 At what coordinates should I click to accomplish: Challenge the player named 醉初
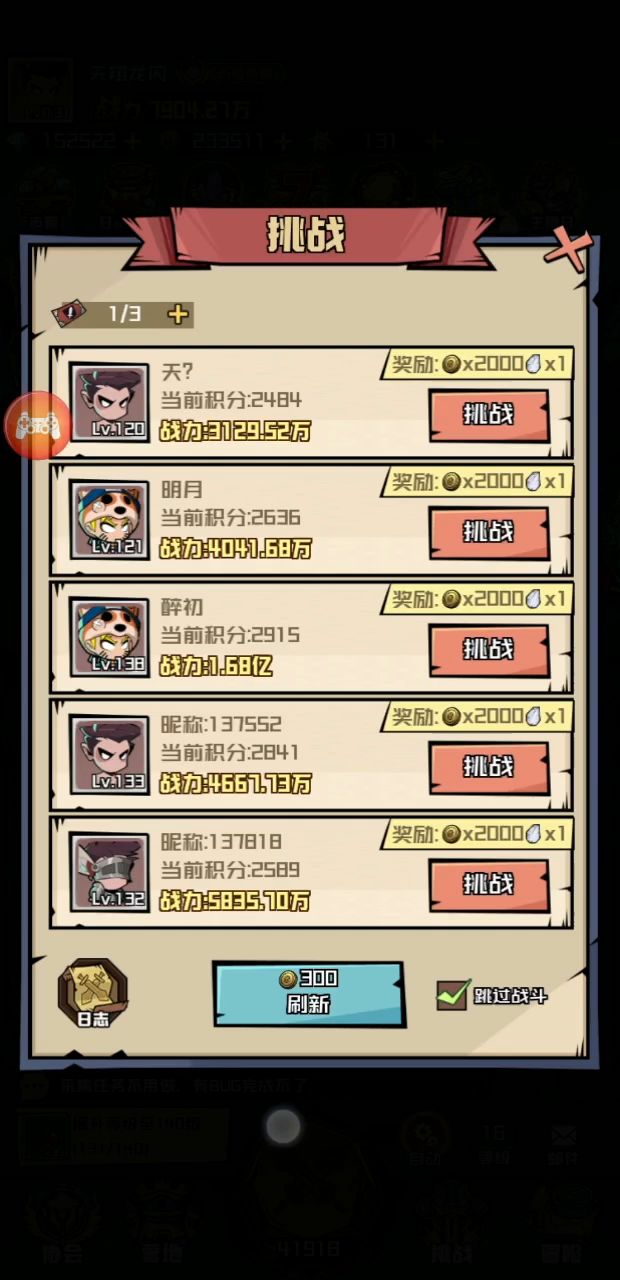click(x=489, y=650)
